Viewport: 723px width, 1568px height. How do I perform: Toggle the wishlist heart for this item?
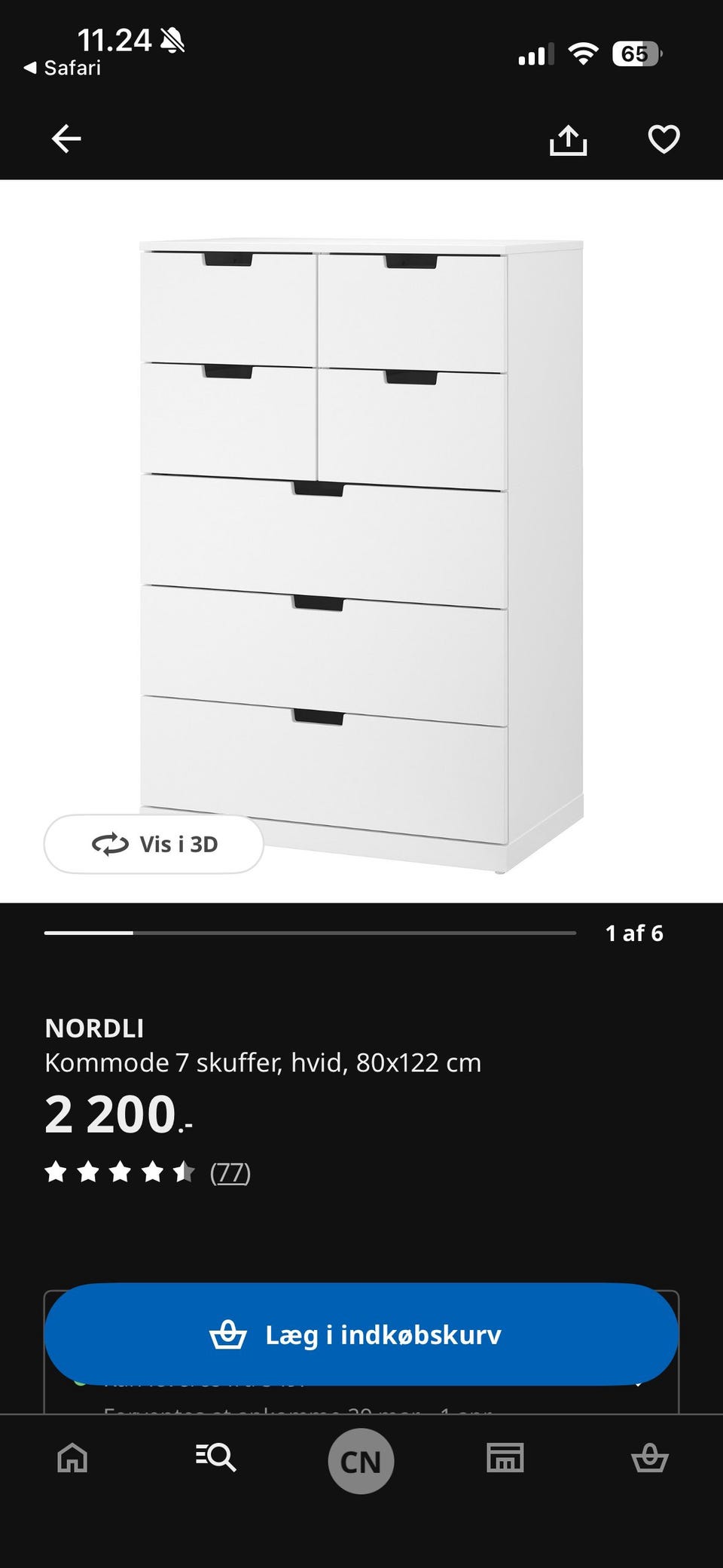[x=662, y=139]
